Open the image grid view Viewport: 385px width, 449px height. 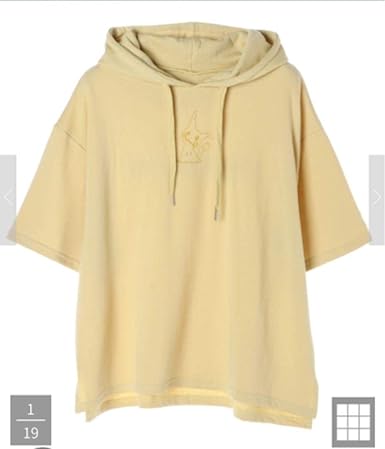[353, 420]
